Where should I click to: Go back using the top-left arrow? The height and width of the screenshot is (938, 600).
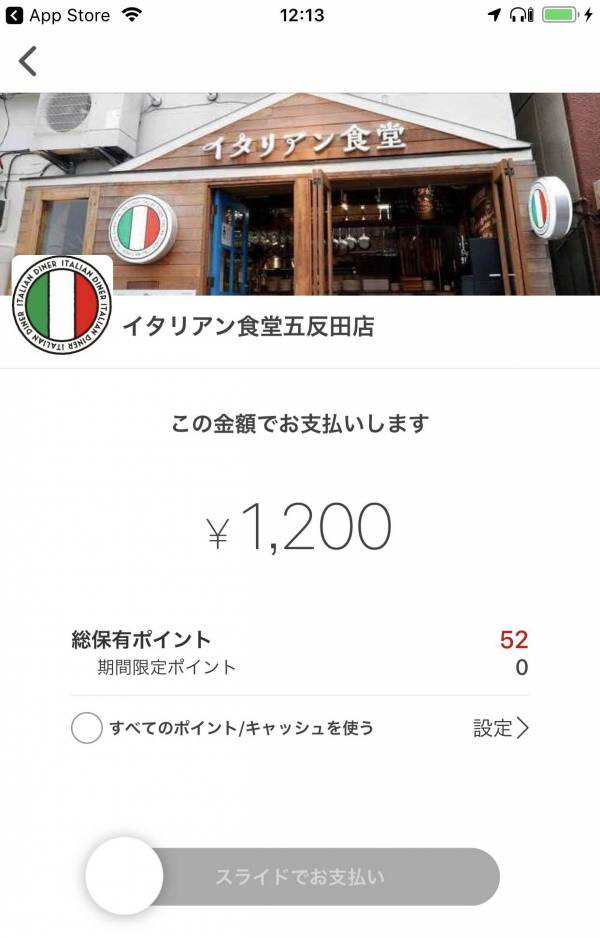click(28, 61)
